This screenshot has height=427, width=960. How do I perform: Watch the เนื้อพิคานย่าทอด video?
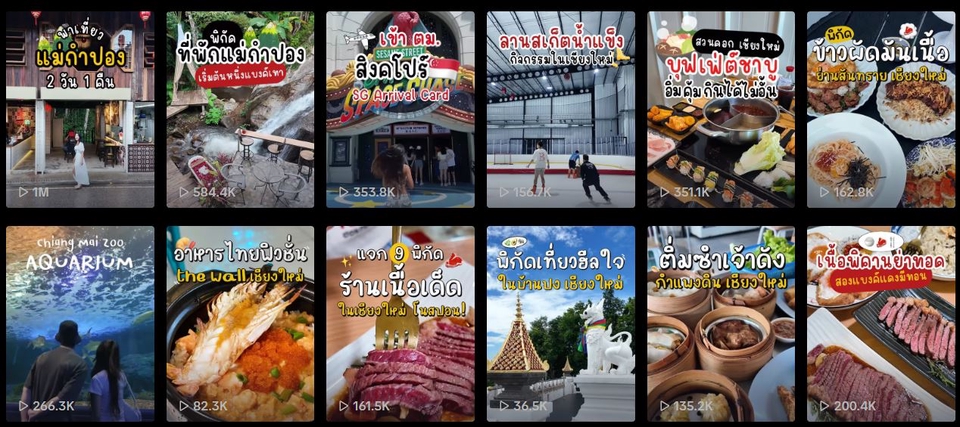[x=881, y=323]
